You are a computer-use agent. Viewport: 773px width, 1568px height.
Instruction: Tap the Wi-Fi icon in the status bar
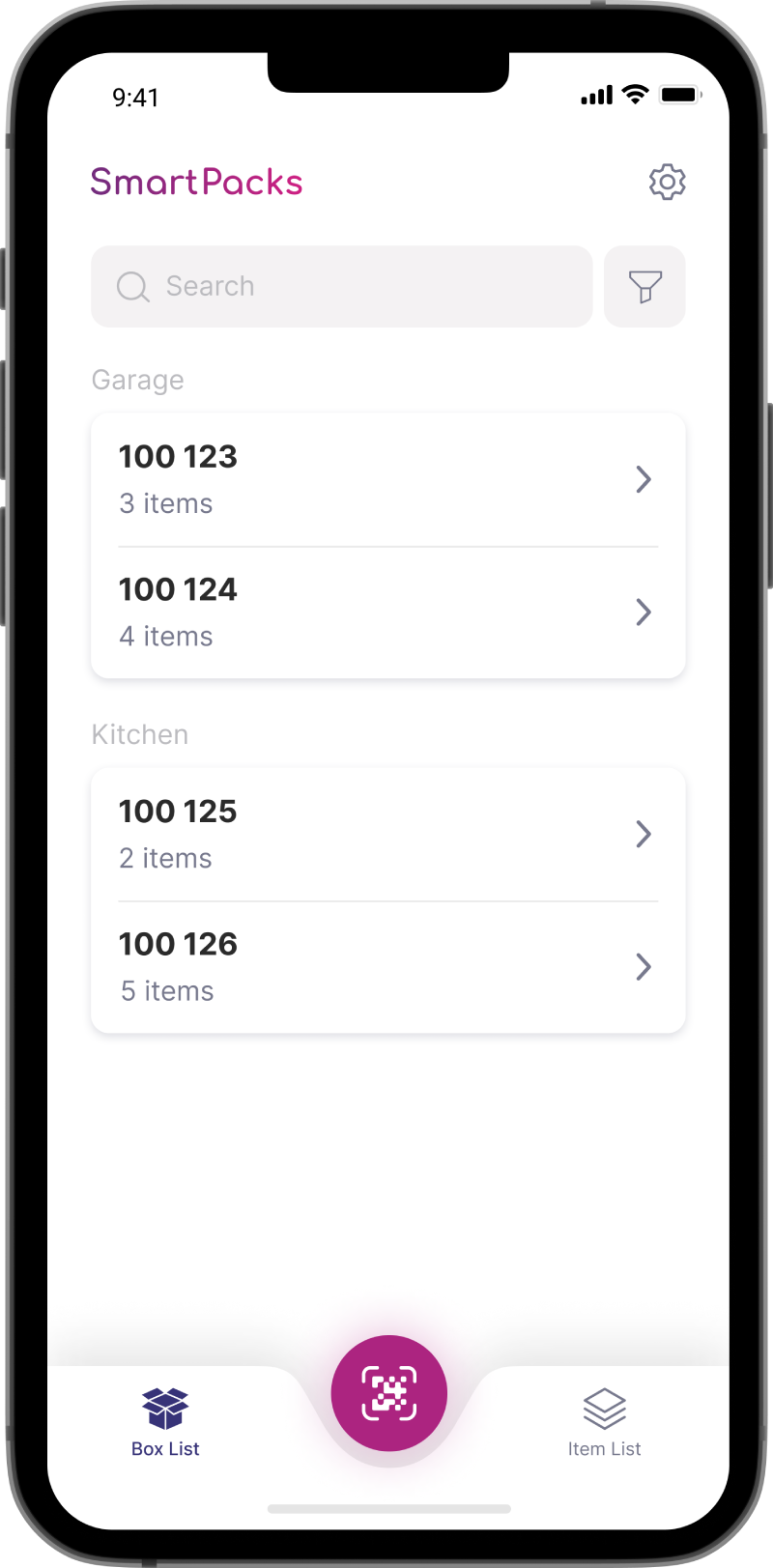[x=633, y=95]
